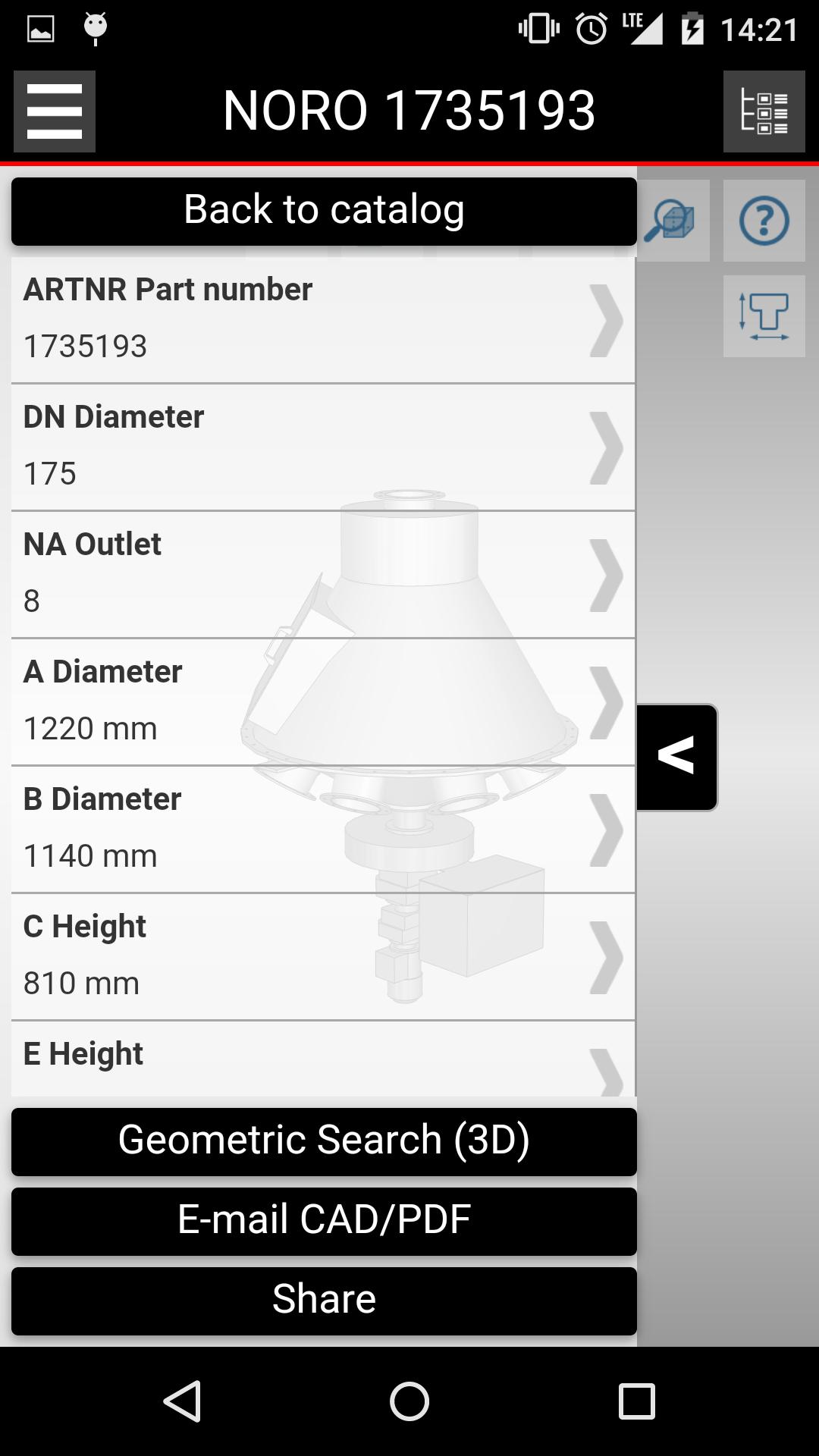Image resolution: width=819 pixels, height=1456 pixels.
Task: Go to the system home screen
Action: [x=409, y=1401]
